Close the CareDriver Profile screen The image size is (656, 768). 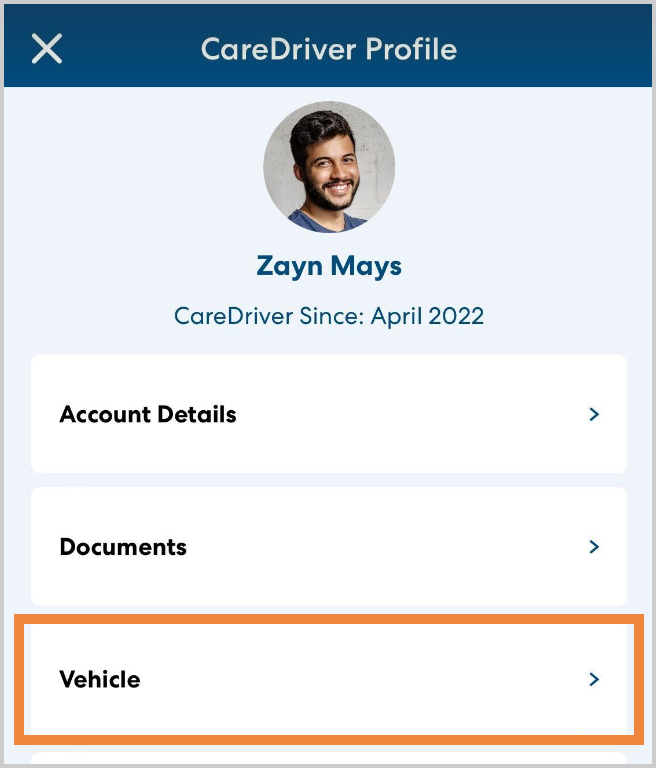(47, 48)
